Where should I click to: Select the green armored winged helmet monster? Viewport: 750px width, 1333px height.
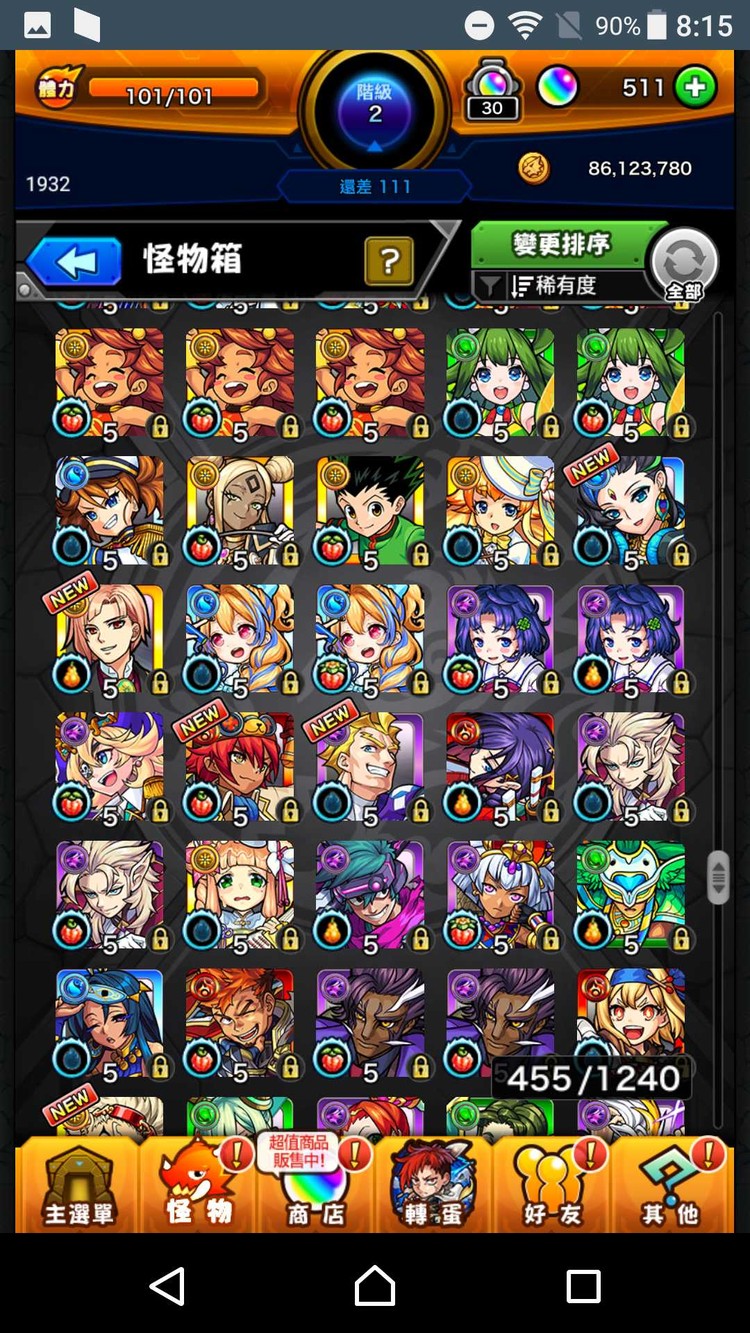click(630, 895)
